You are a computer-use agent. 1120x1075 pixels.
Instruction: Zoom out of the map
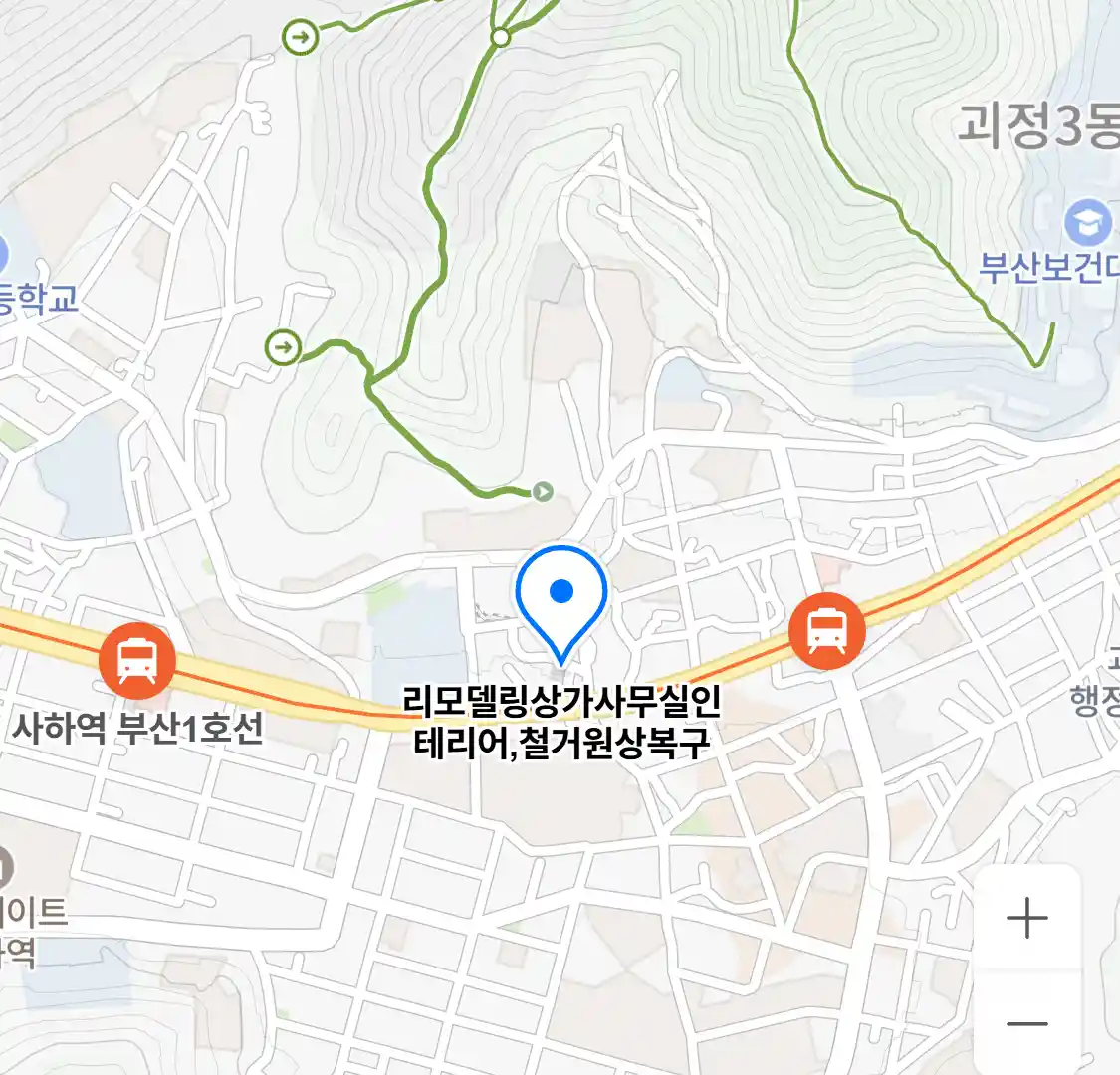(1026, 1023)
